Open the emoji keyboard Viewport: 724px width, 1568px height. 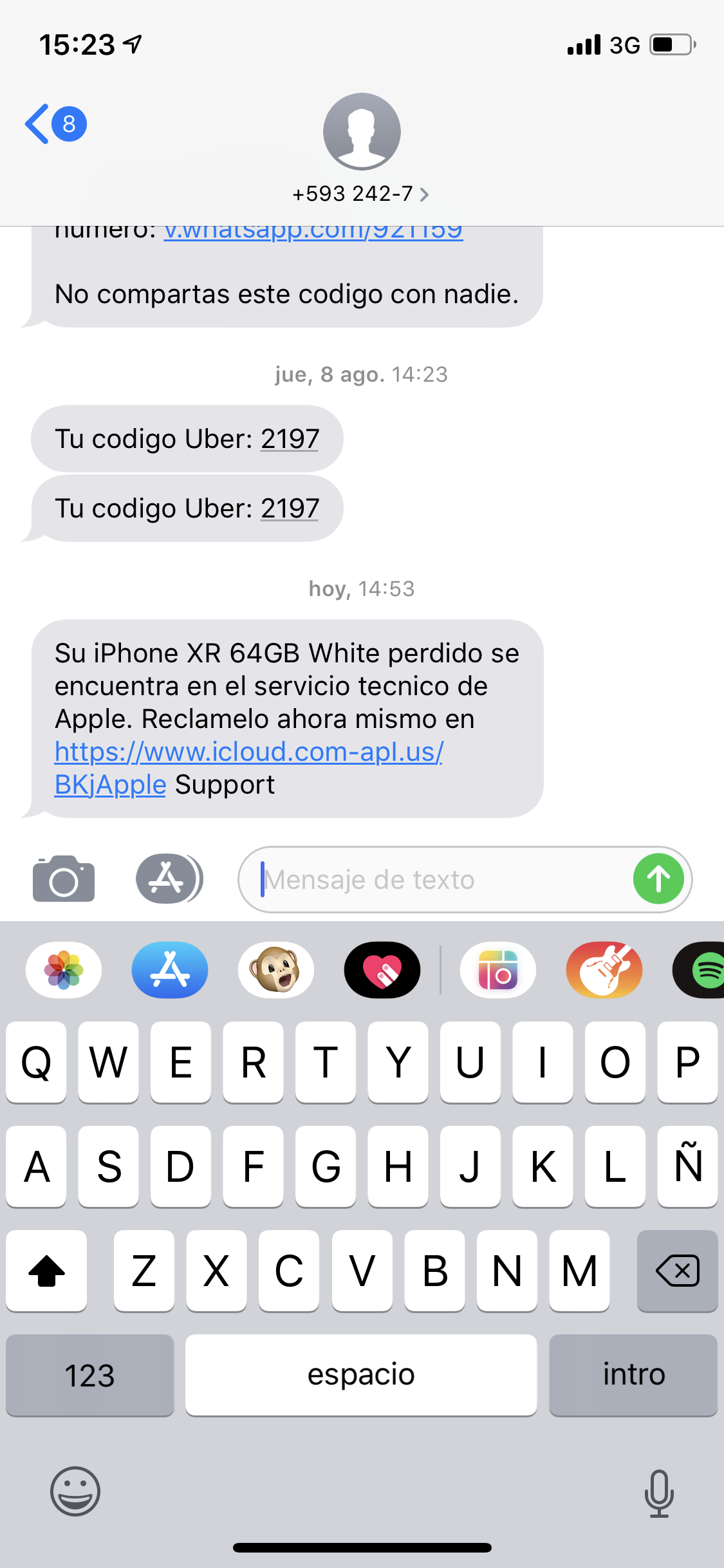point(75,1491)
